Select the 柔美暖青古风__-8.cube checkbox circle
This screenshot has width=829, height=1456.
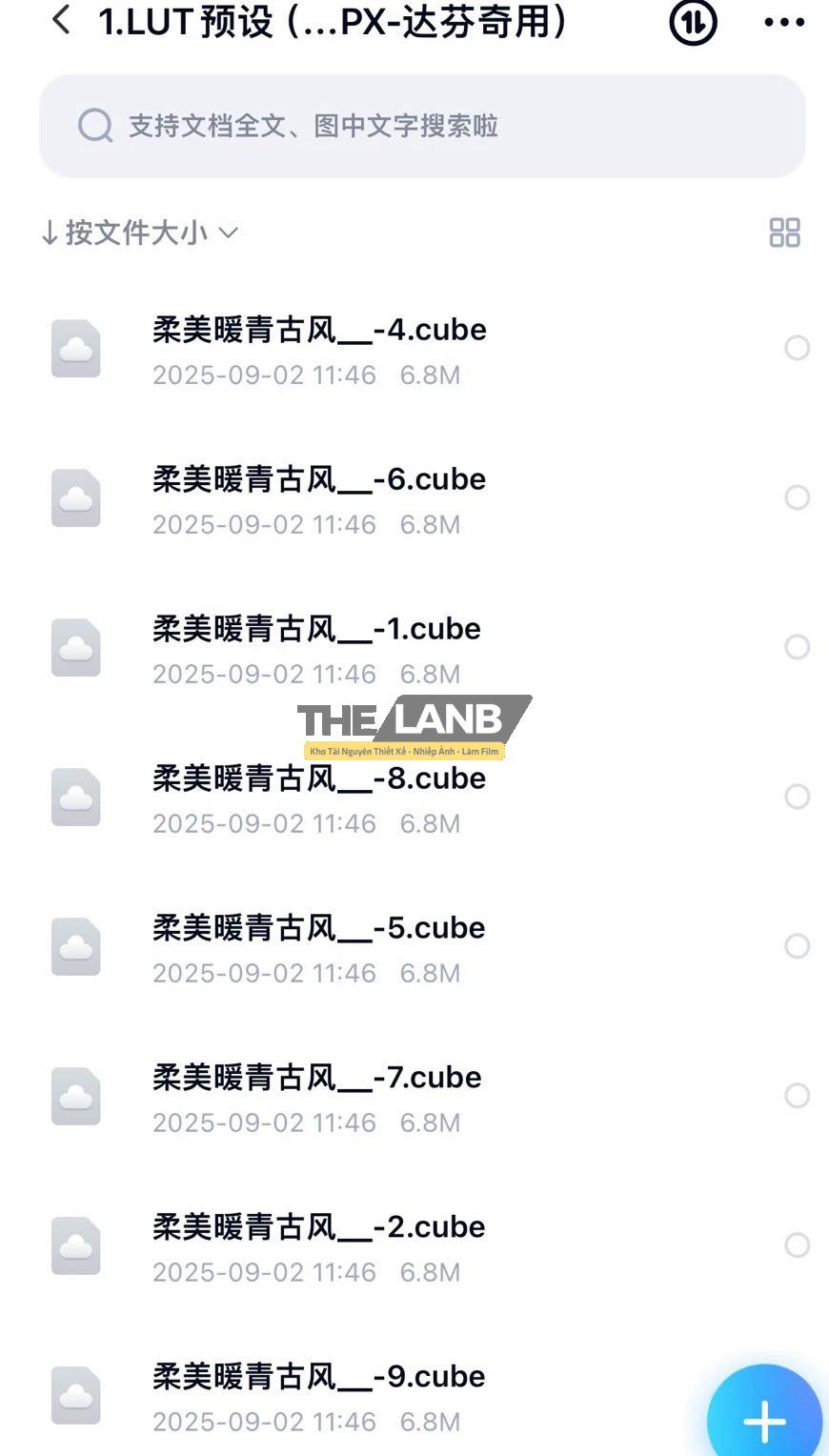tap(797, 797)
